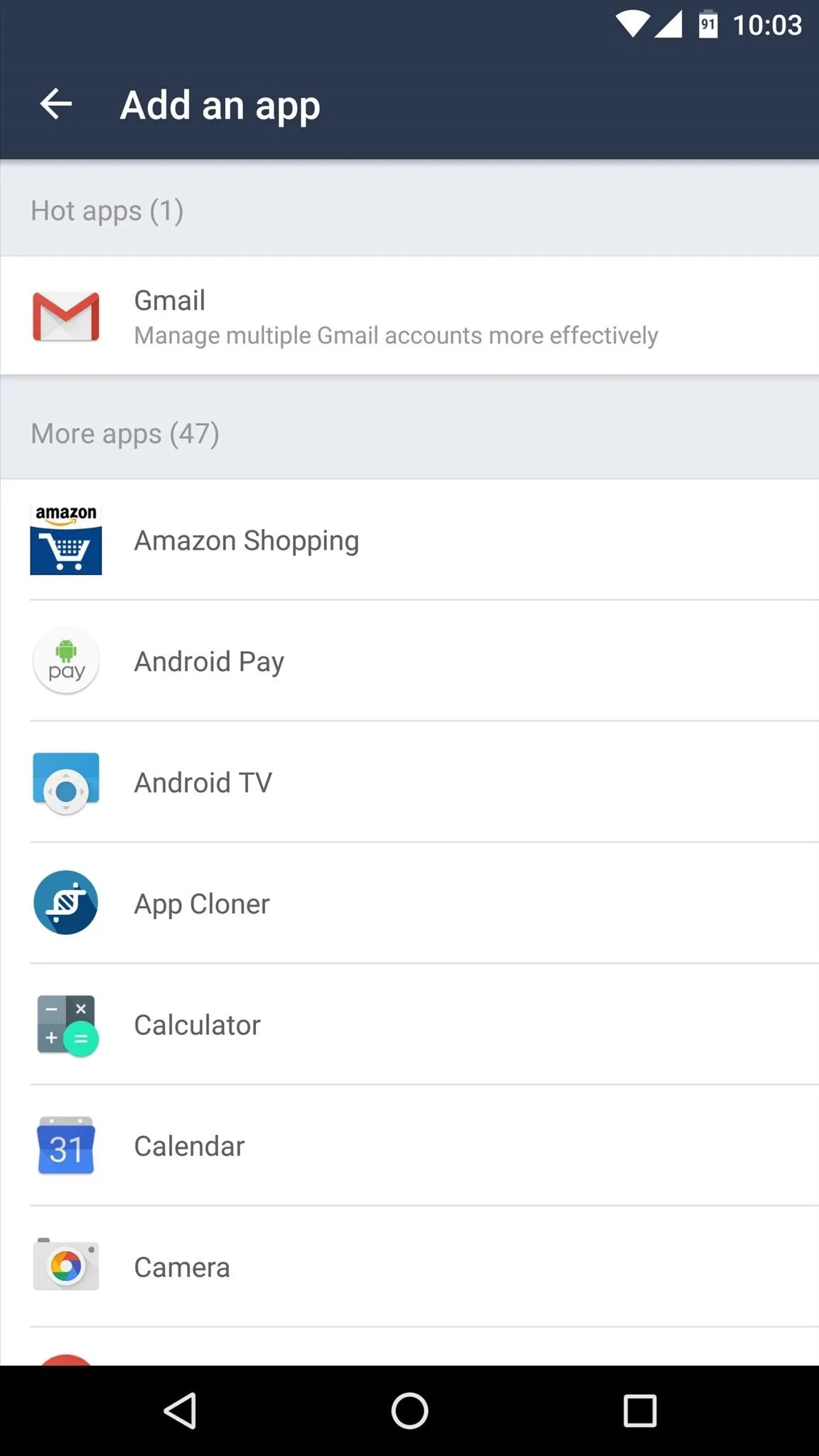
Task: Add the Calculator app
Action: coord(409,1024)
